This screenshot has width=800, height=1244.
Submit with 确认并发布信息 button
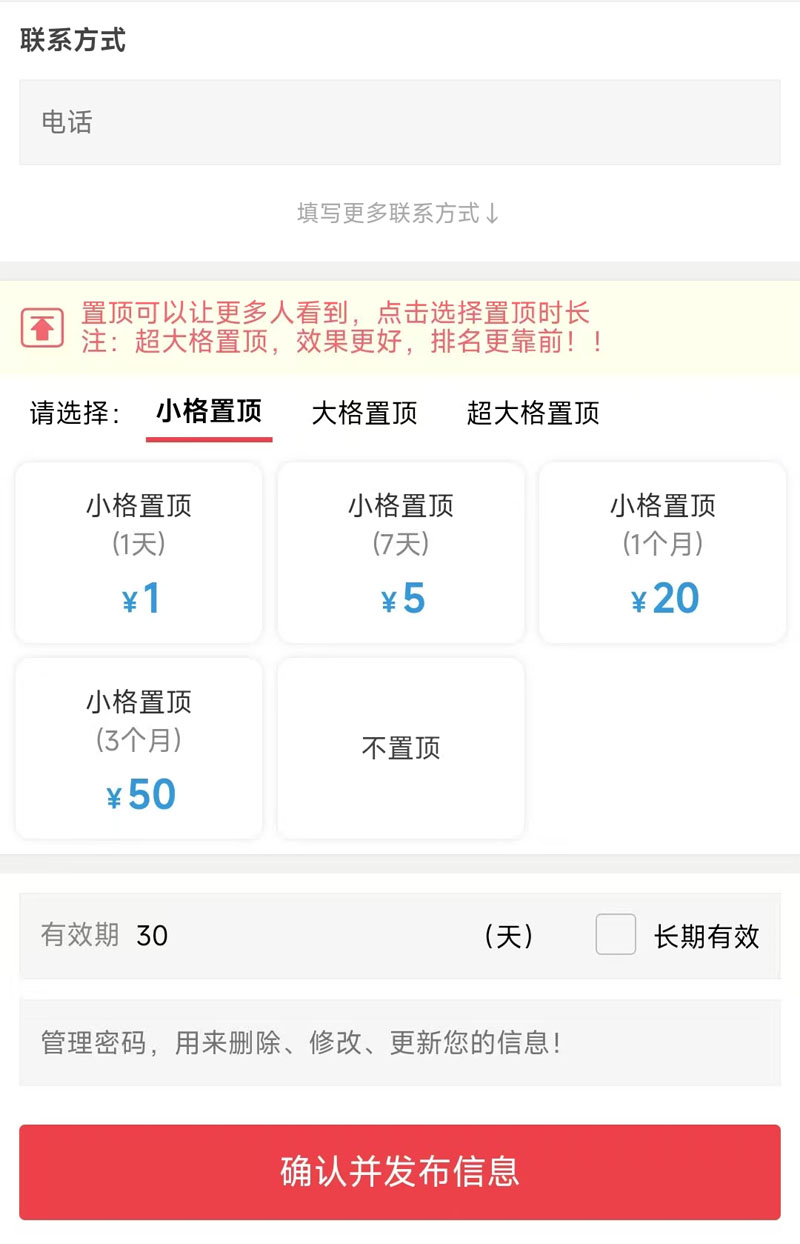[400, 1171]
